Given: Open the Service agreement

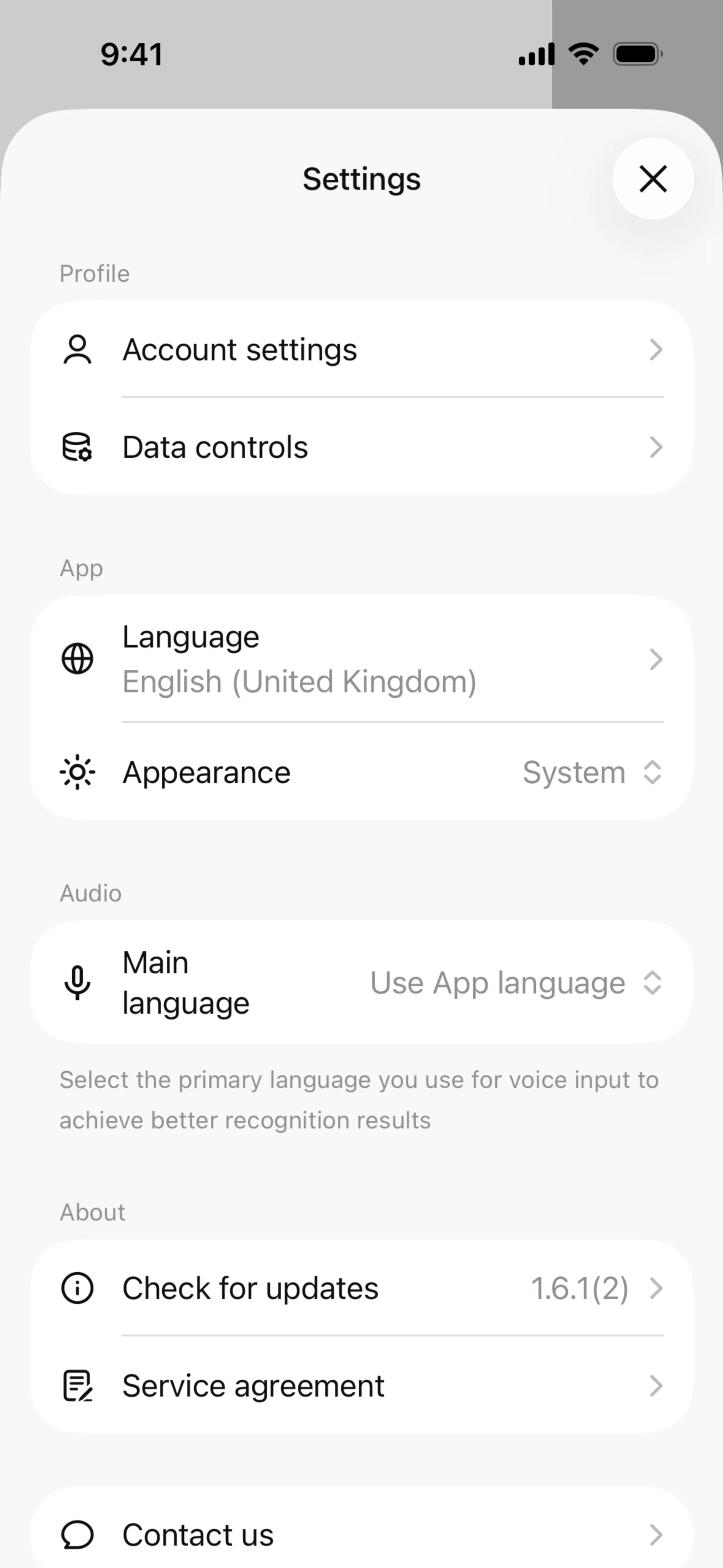Looking at the screenshot, I should [x=361, y=1386].
